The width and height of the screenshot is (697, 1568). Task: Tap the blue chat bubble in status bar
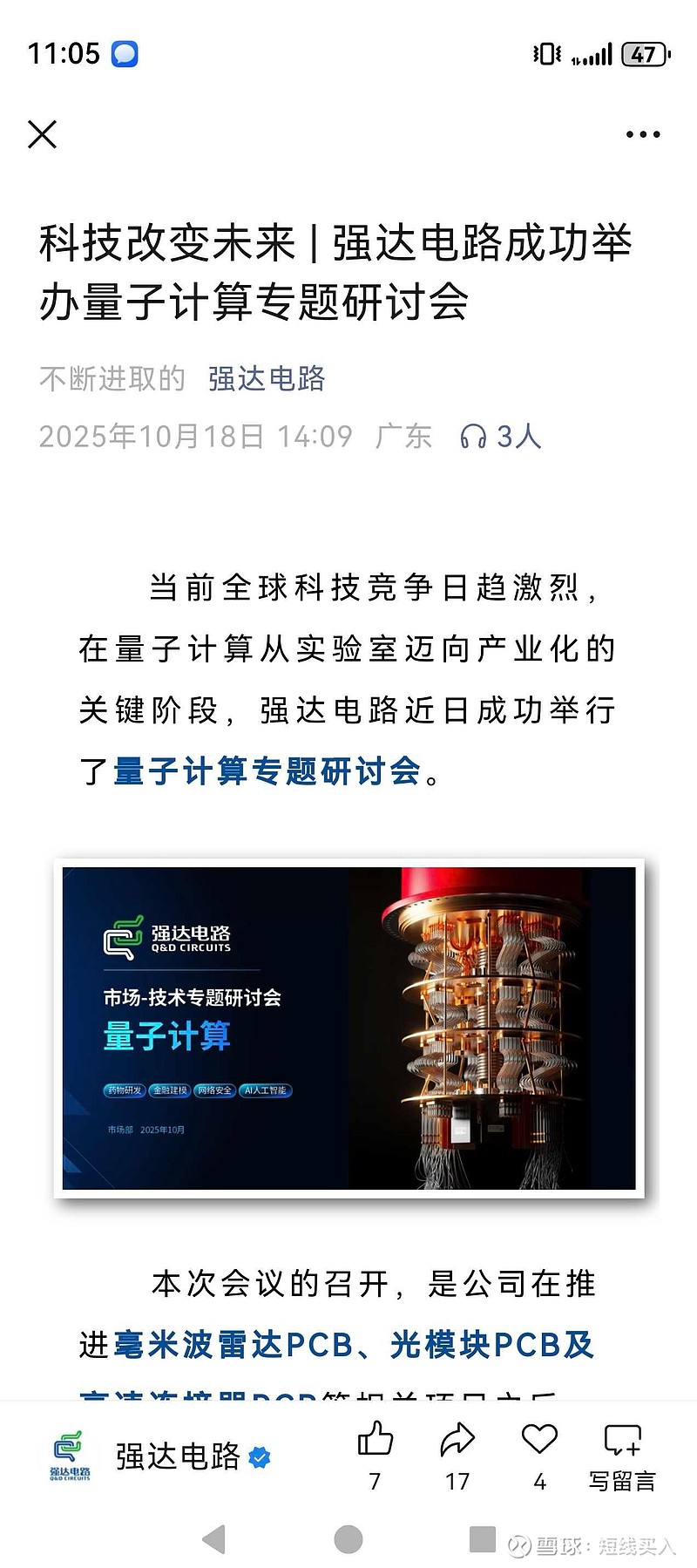pyautogui.click(x=125, y=52)
